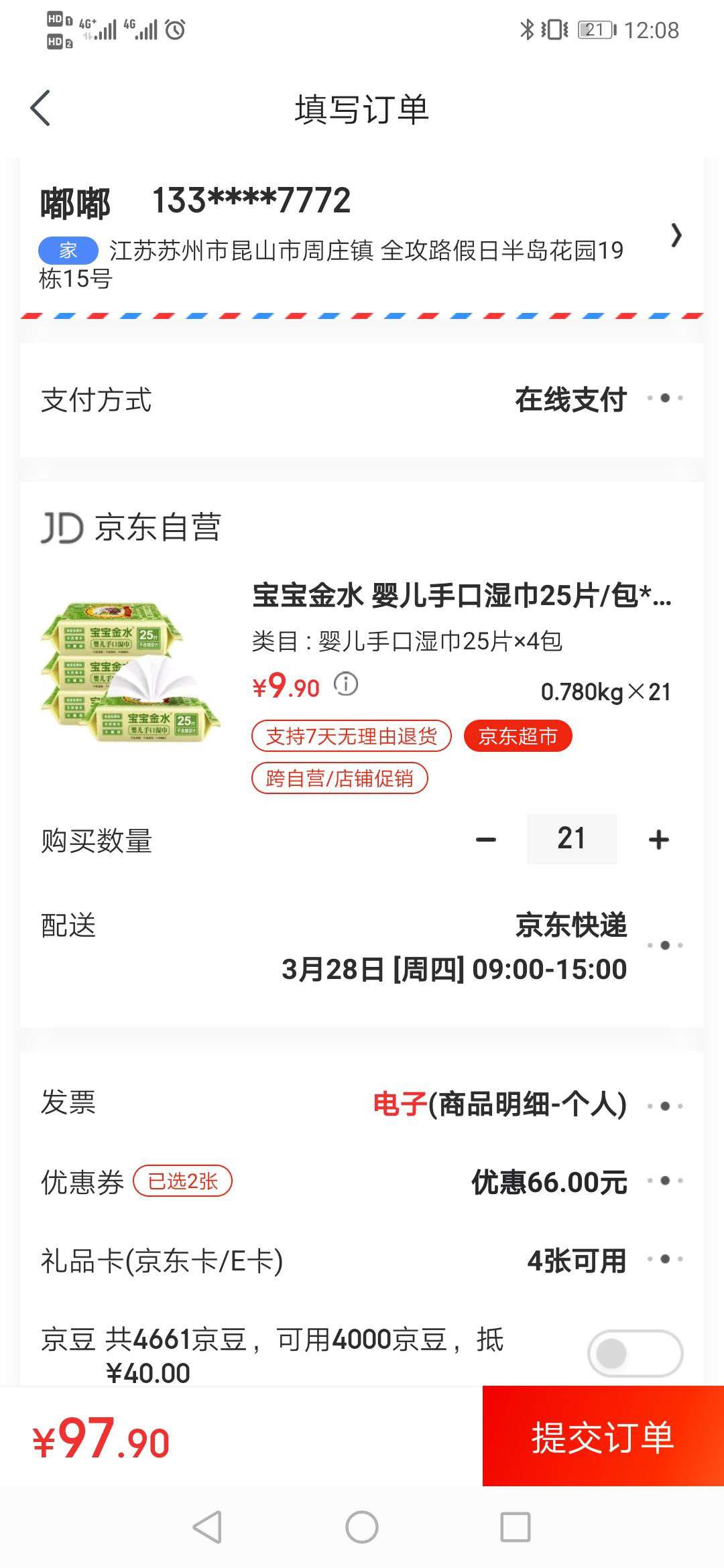Viewport: 724px width, 1568px height.
Task: Tap the quantity field showing 21
Action: (x=572, y=838)
